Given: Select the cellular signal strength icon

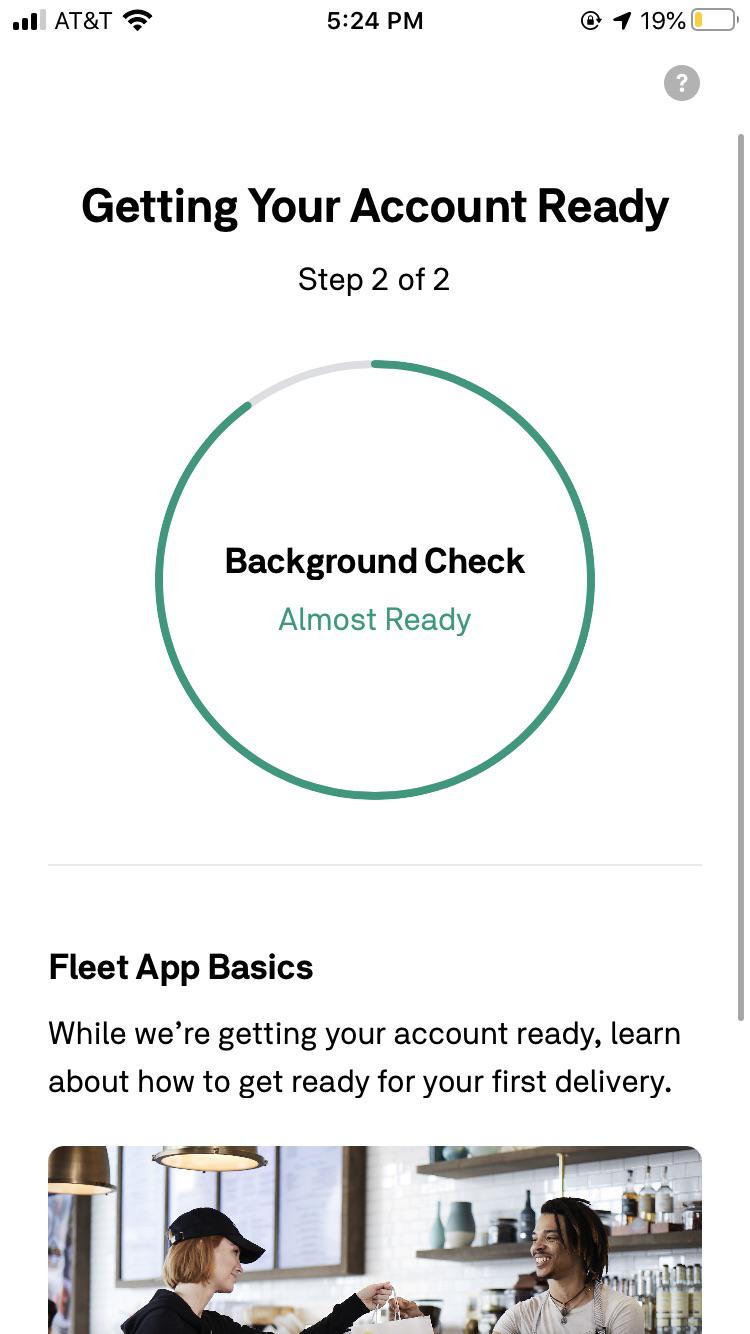Looking at the screenshot, I should (27, 18).
